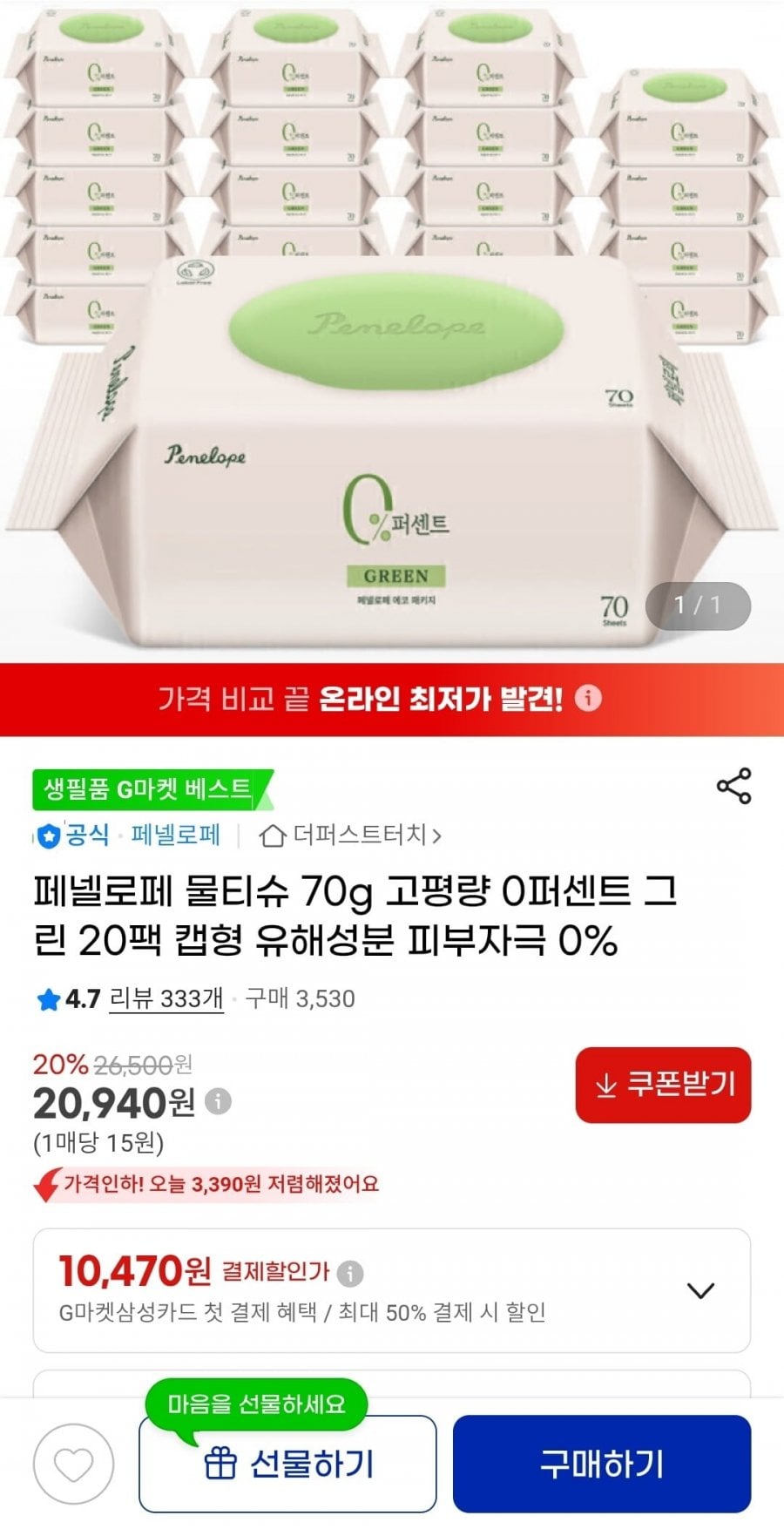Show info about the 20,940원 price
Viewport: 784px width, 1529px height.
click(x=218, y=1101)
